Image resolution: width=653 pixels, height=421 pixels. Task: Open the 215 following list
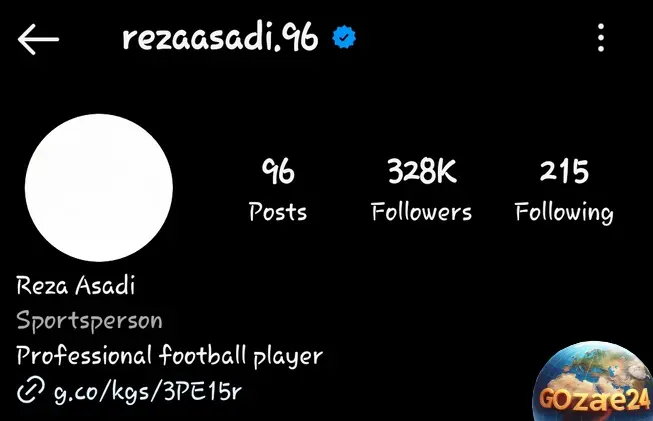[x=564, y=190]
